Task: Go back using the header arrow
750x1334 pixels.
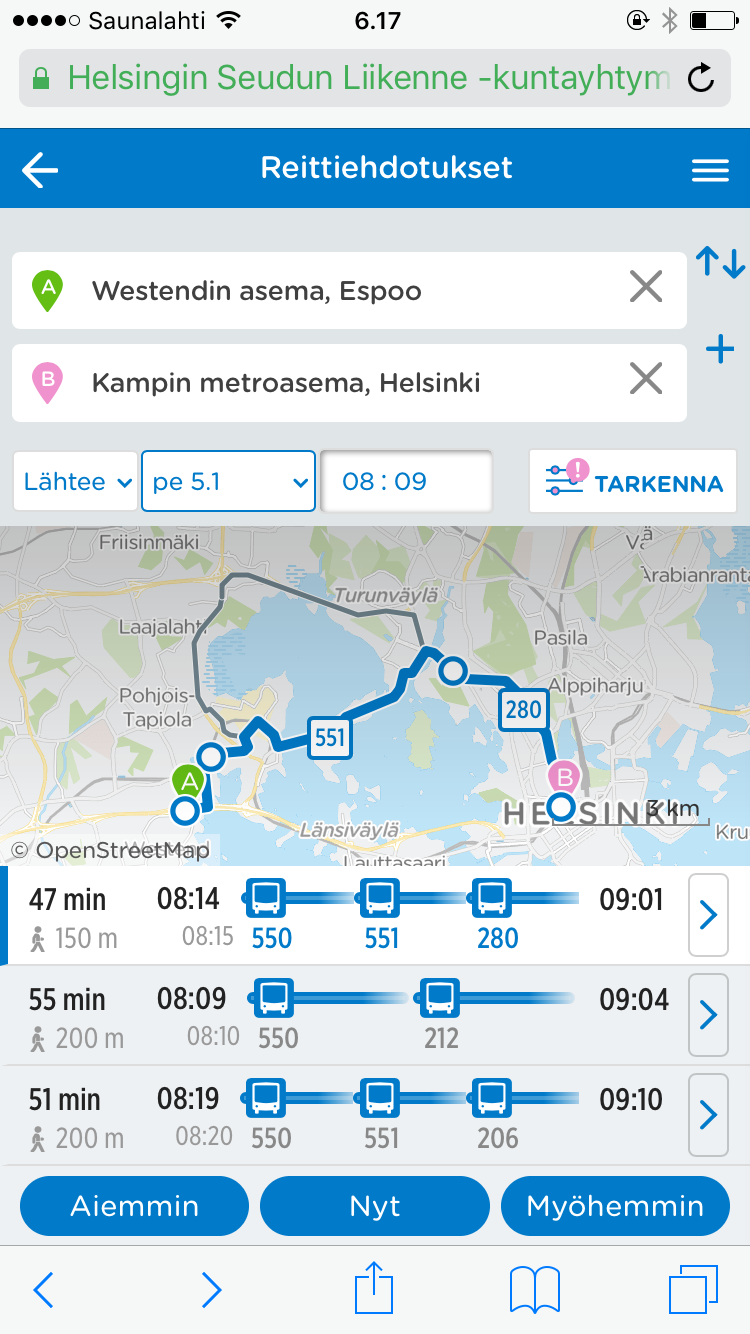Action: pyautogui.click(x=41, y=170)
